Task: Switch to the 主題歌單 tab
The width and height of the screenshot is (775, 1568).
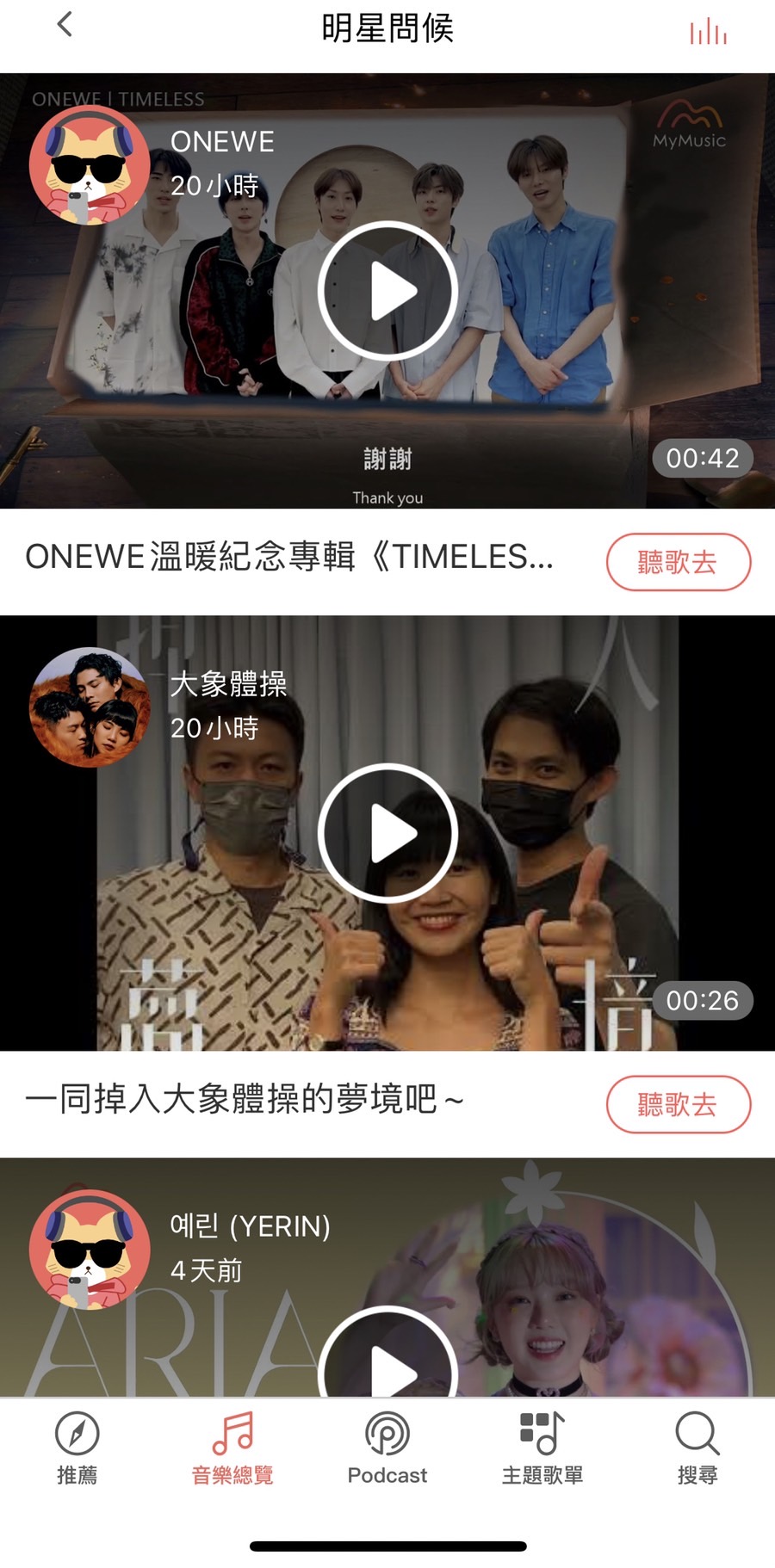Action: click(x=542, y=1449)
